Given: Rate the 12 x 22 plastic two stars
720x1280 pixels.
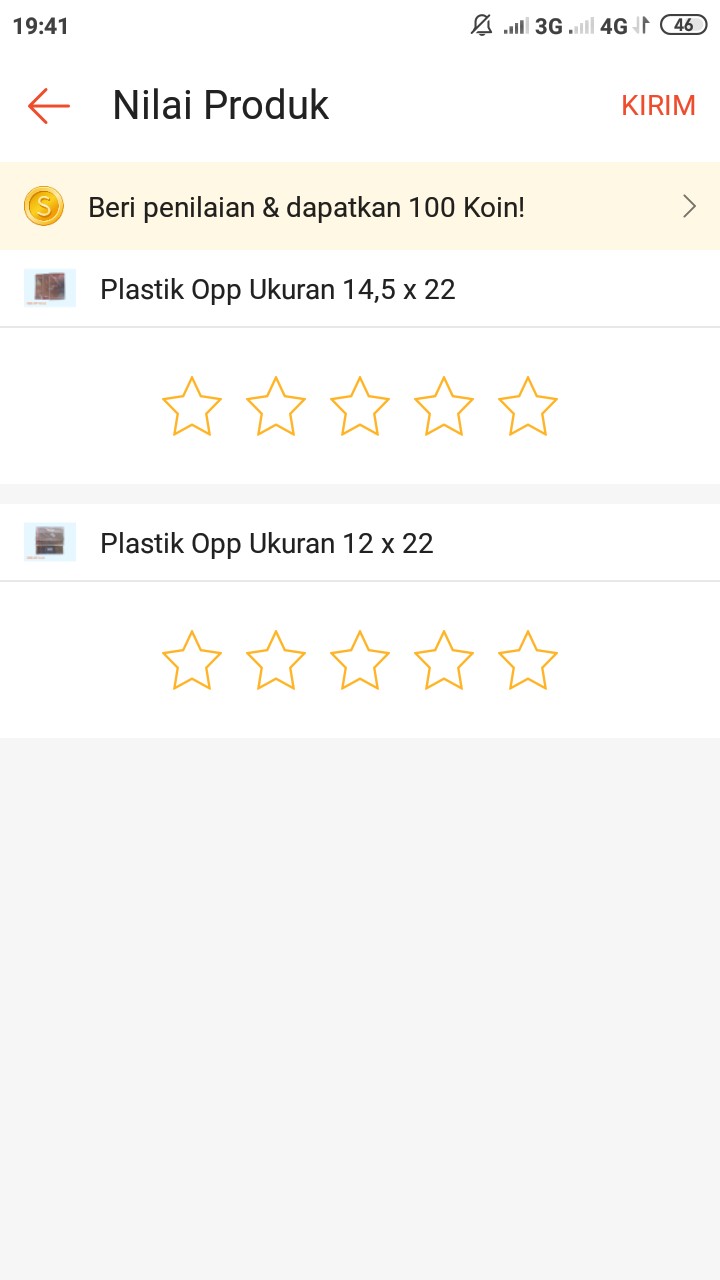Looking at the screenshot, I should pyautogui.click(x=275, y=660).
